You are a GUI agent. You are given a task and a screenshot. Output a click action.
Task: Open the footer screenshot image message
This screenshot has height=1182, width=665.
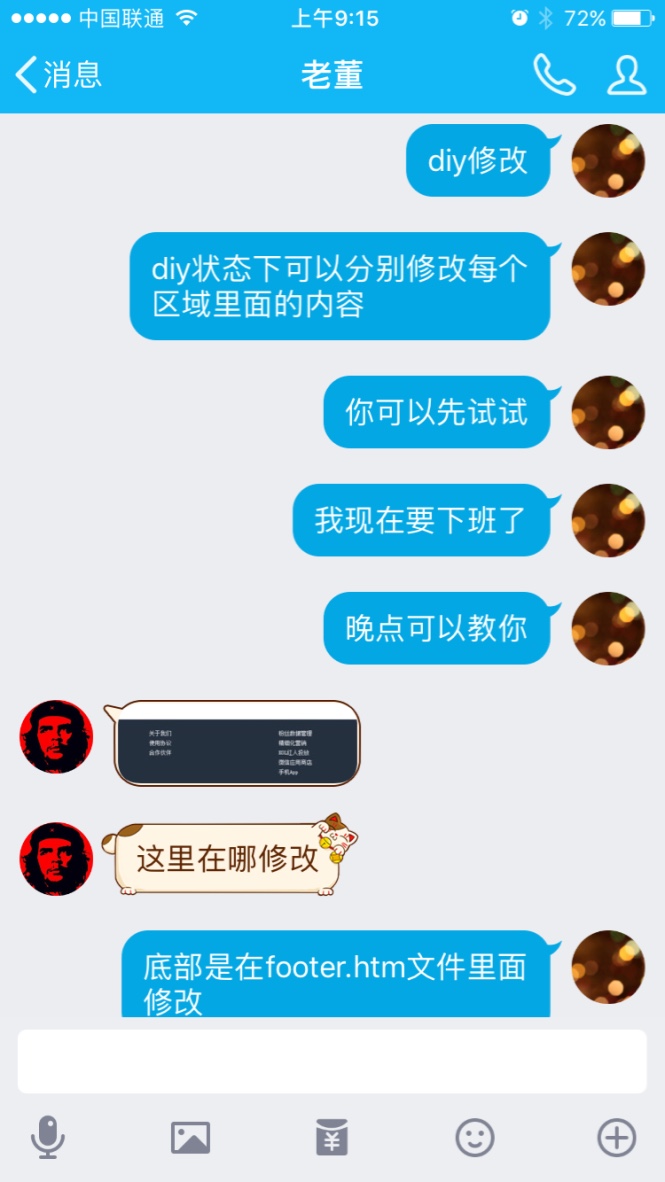(x=238, y=743)
